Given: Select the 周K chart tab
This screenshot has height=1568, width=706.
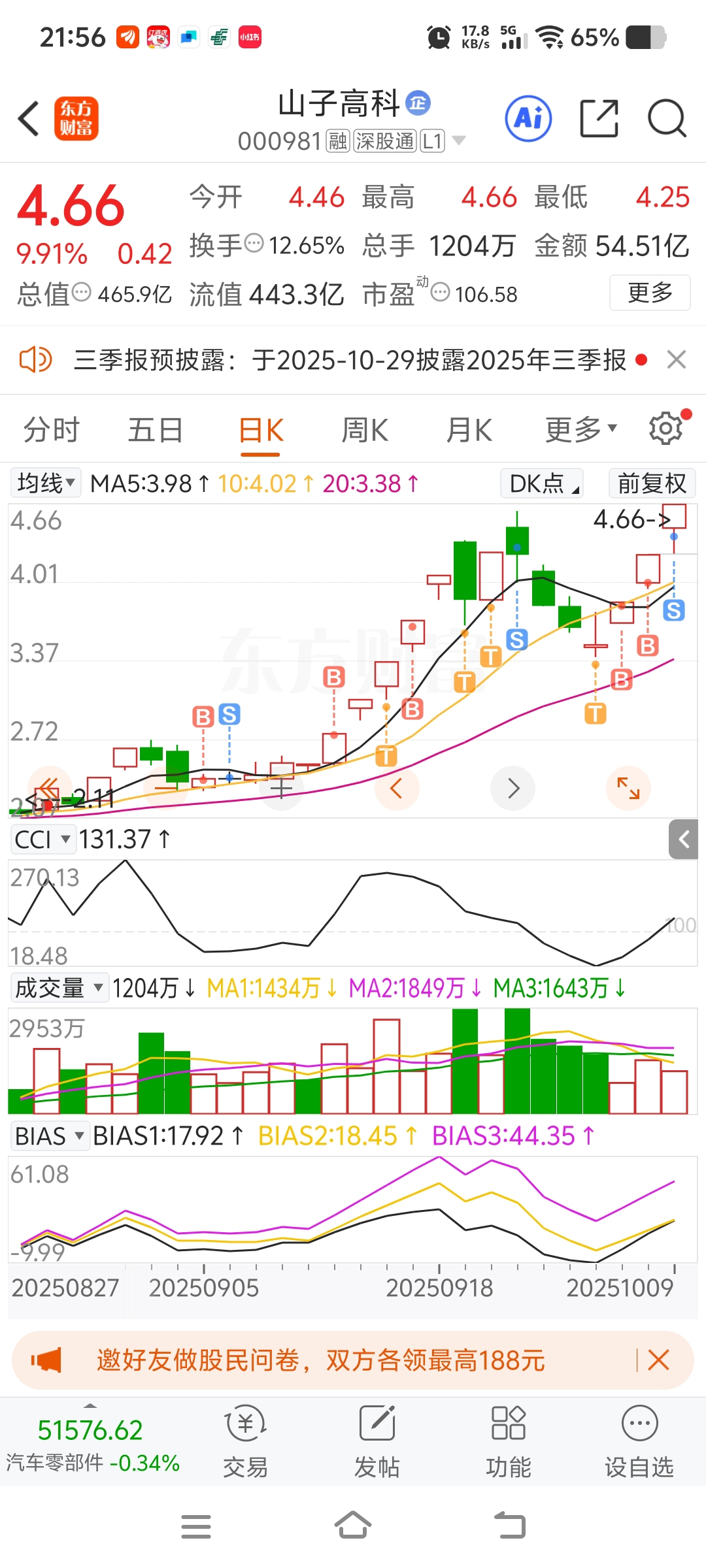Looking at the screenshot, I should [365, 431].
